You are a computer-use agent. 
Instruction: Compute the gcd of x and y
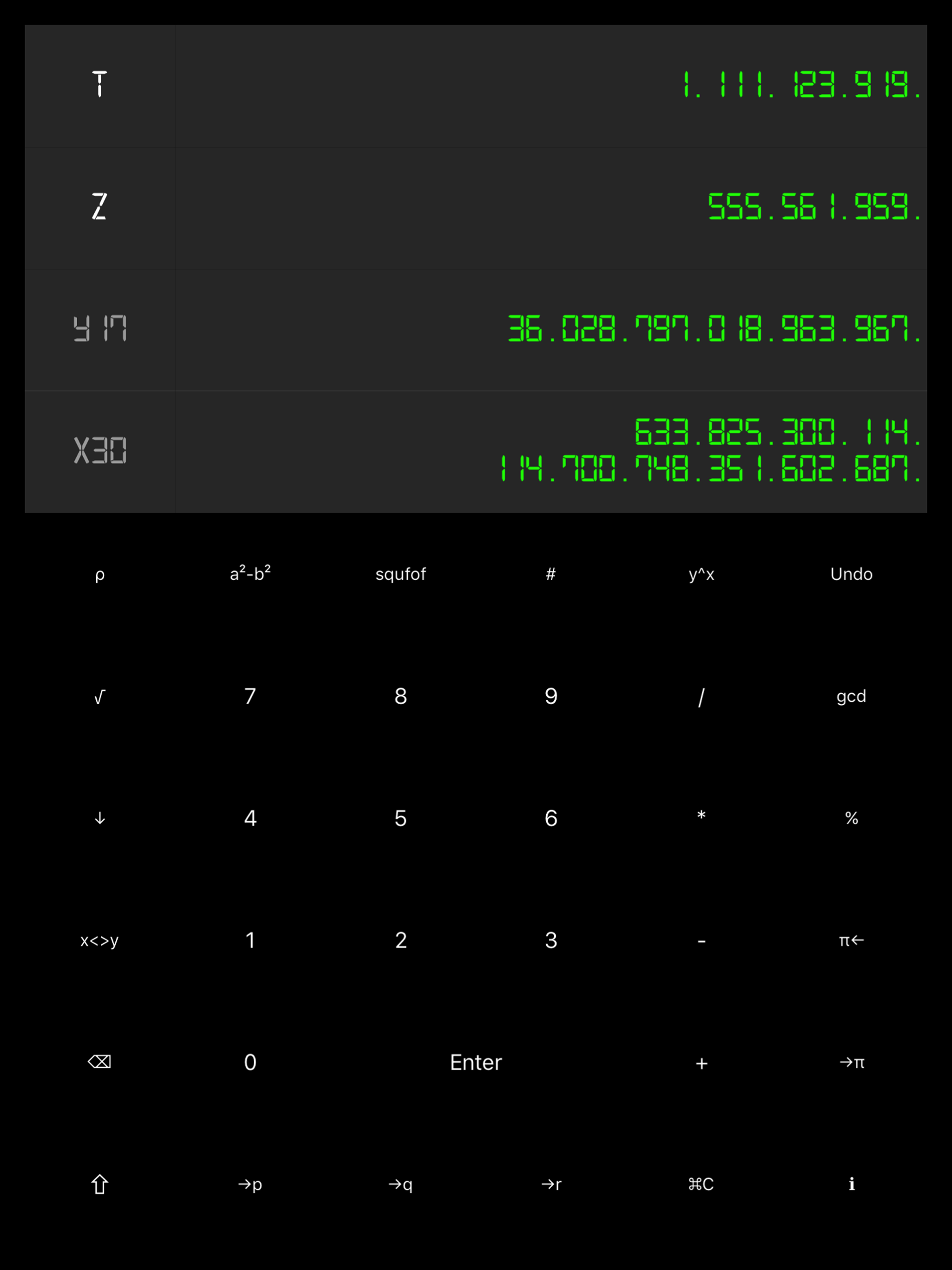[852, 696]
